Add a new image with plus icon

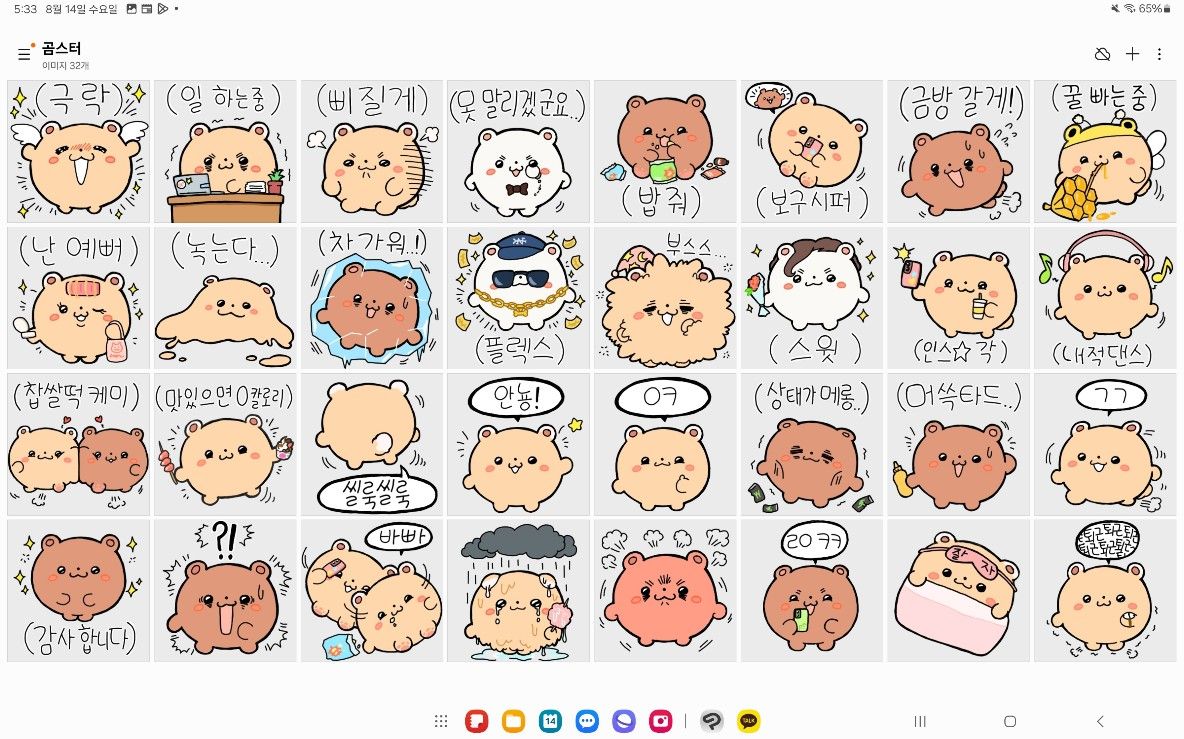point(1132,54)
